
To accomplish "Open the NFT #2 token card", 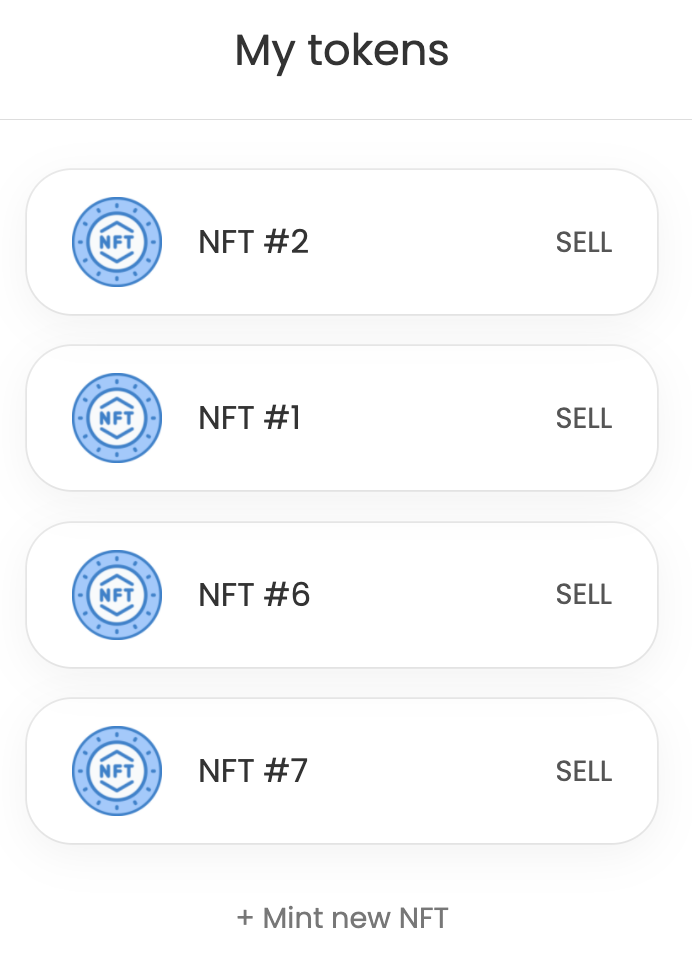I will (x=300, y=243).
